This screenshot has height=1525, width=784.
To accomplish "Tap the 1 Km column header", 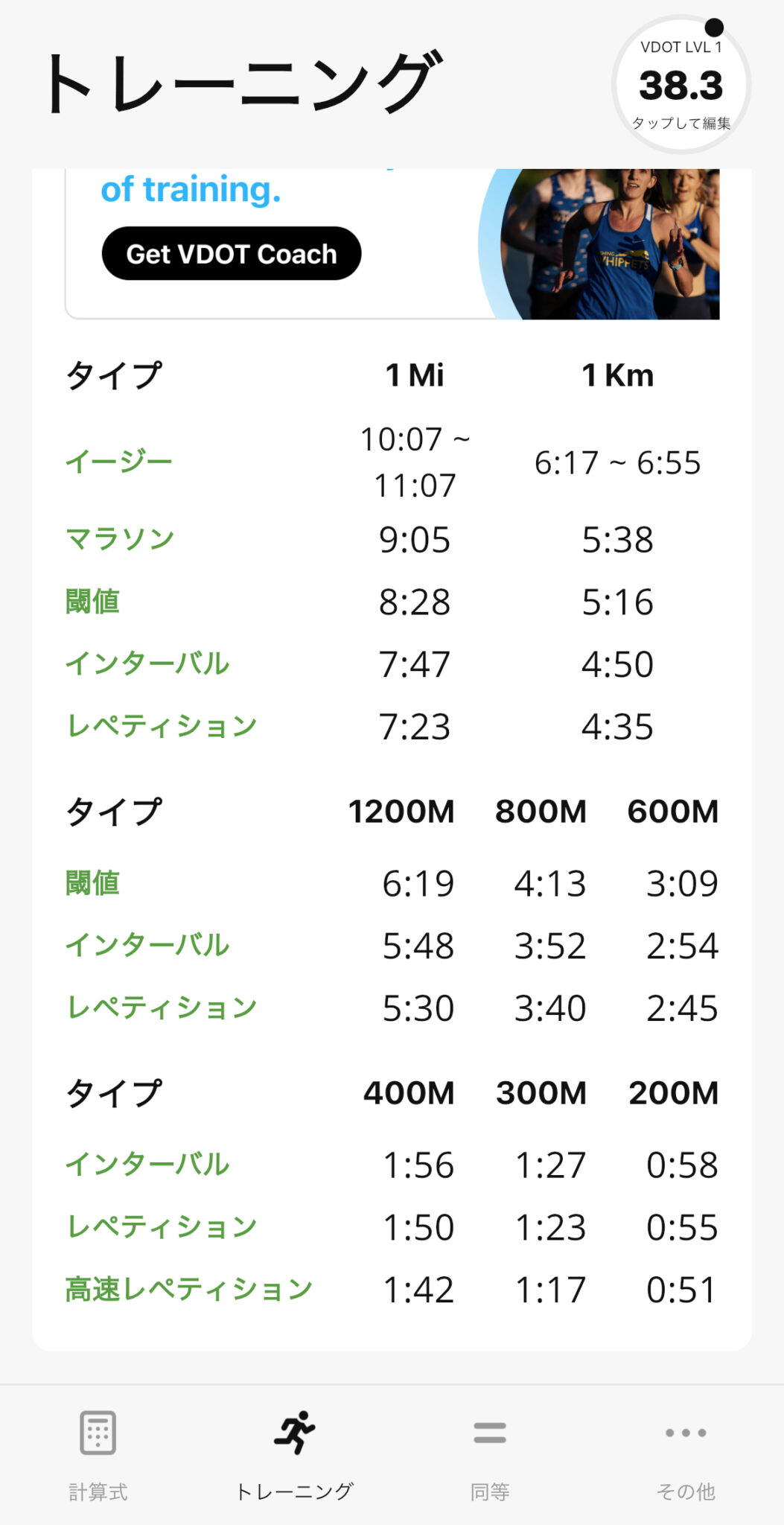I will click(x=617, y=375).
